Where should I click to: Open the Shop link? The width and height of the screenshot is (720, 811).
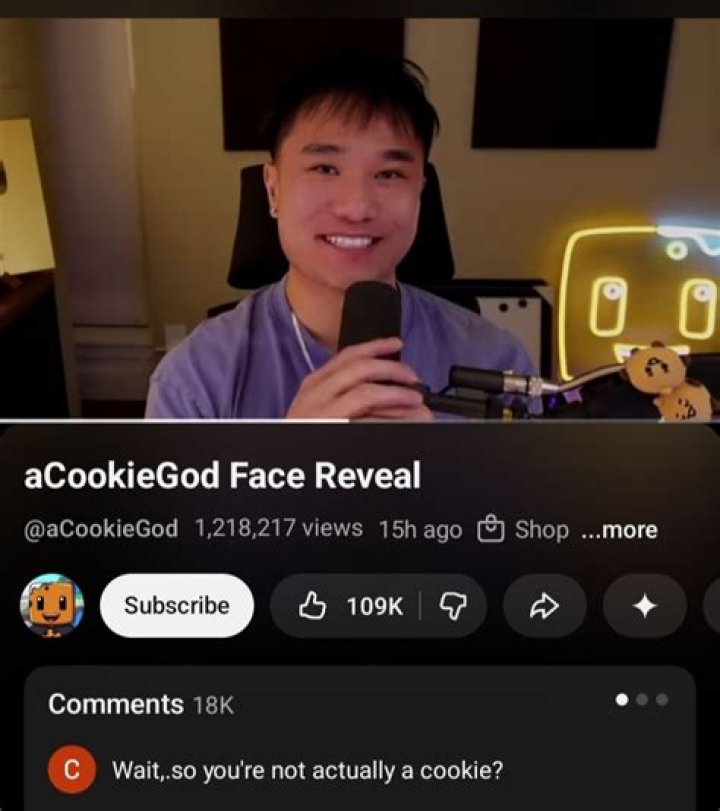tap(524, 529)
